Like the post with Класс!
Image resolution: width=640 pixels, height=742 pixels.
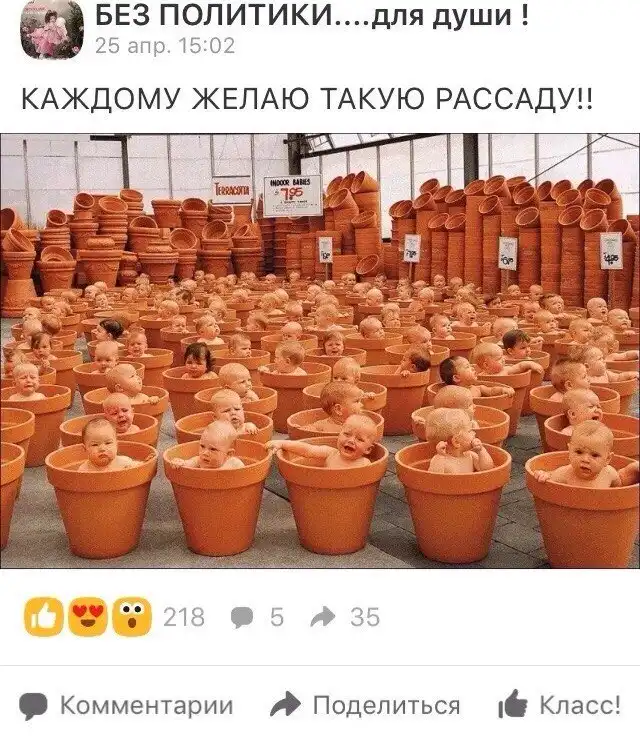[559, 705]
